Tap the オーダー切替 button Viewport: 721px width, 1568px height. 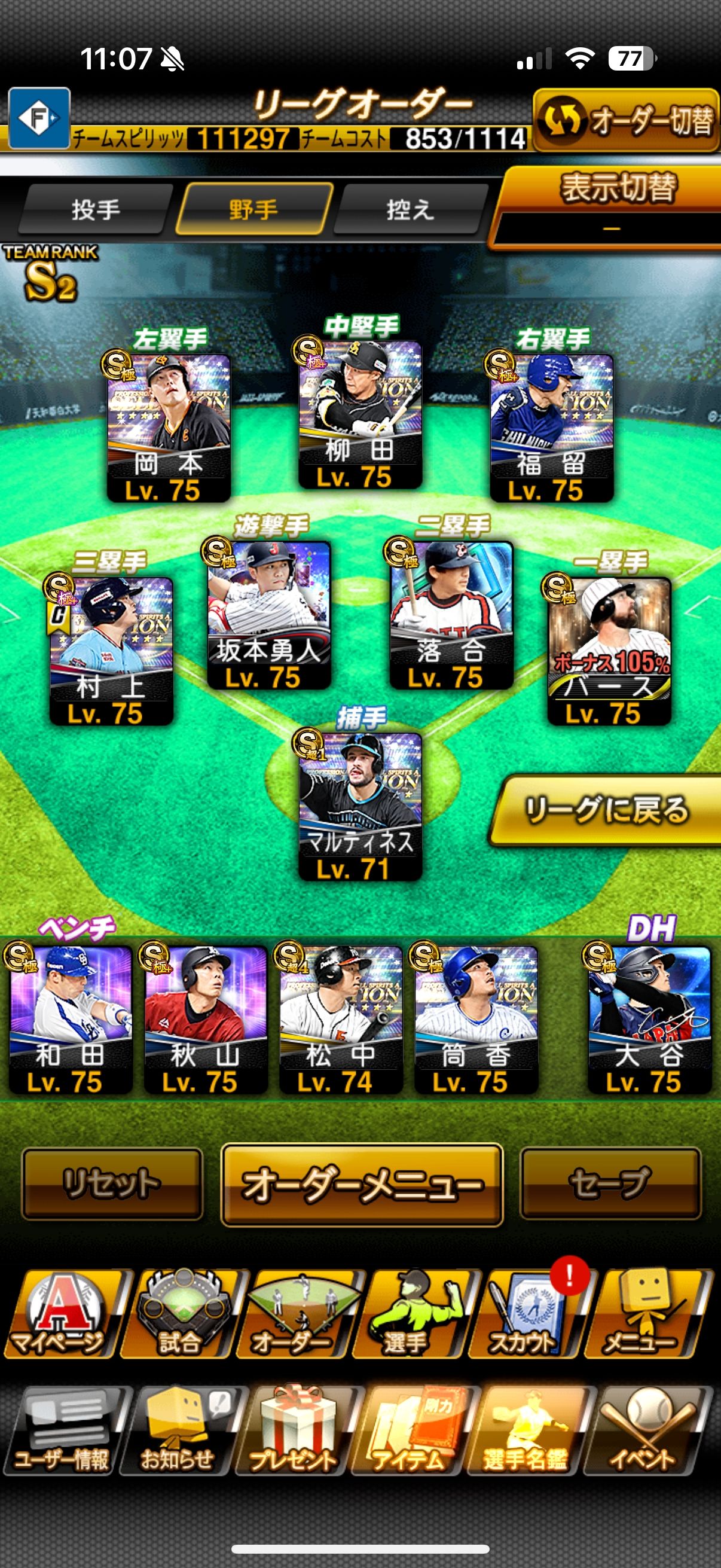pos(627,120)
